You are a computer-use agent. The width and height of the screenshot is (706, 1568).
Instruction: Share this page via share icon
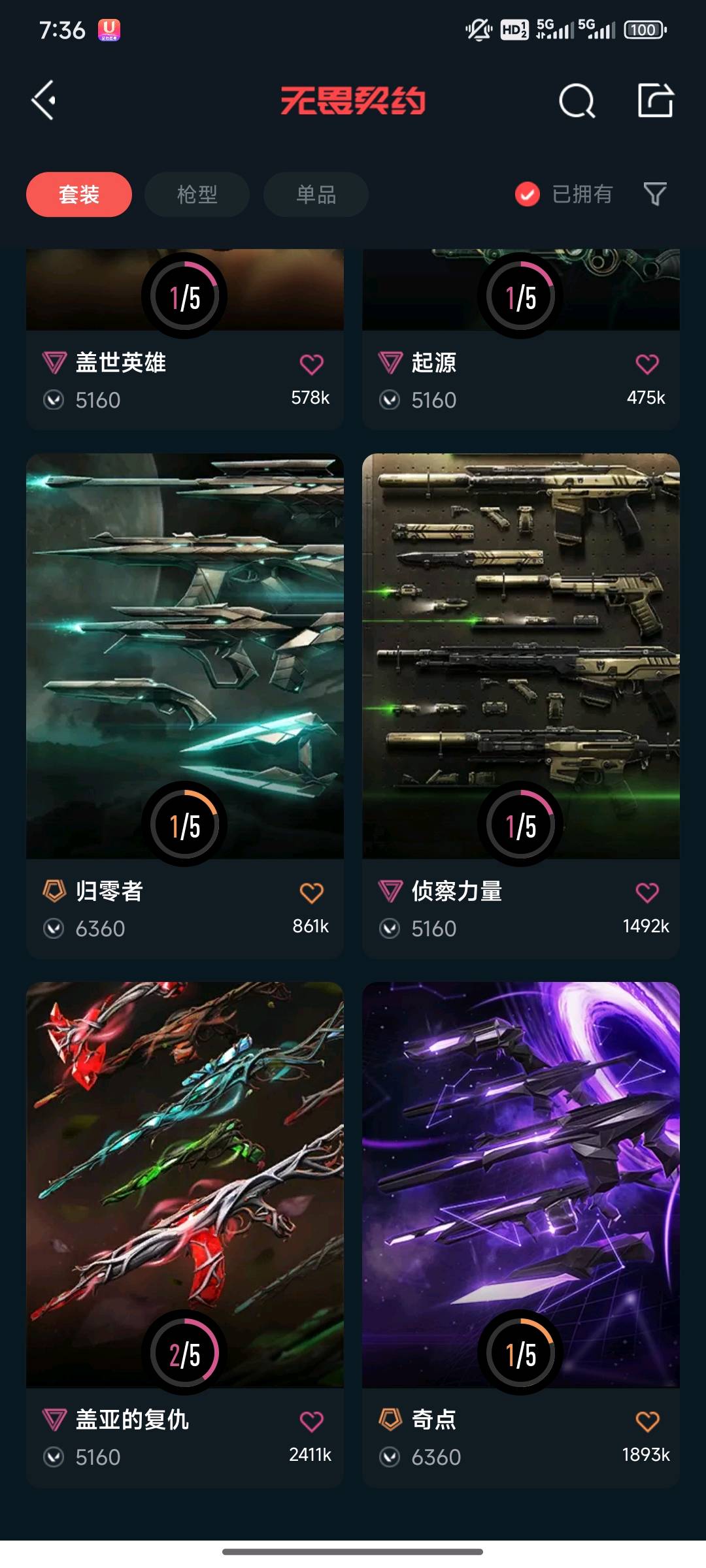(655, 101)
